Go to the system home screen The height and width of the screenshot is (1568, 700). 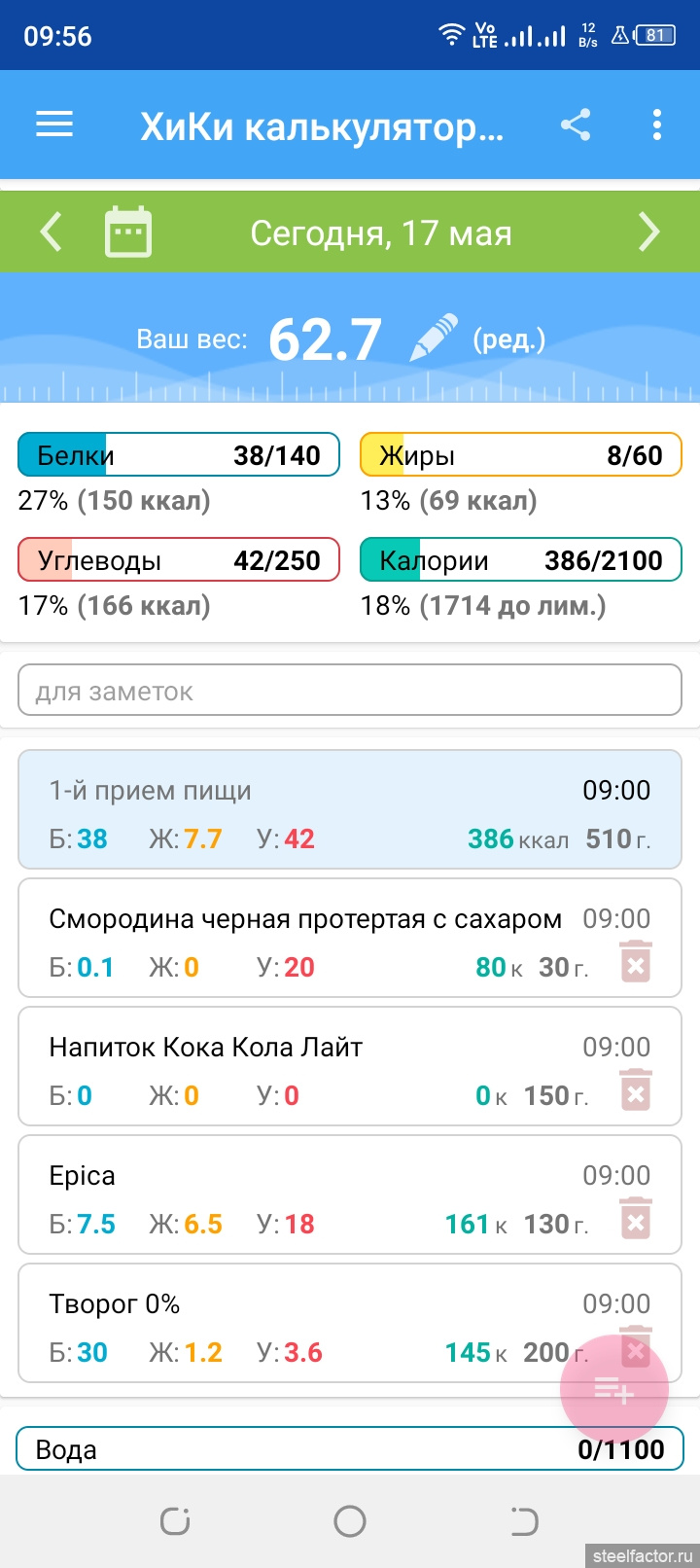[x=350, y=1520]
